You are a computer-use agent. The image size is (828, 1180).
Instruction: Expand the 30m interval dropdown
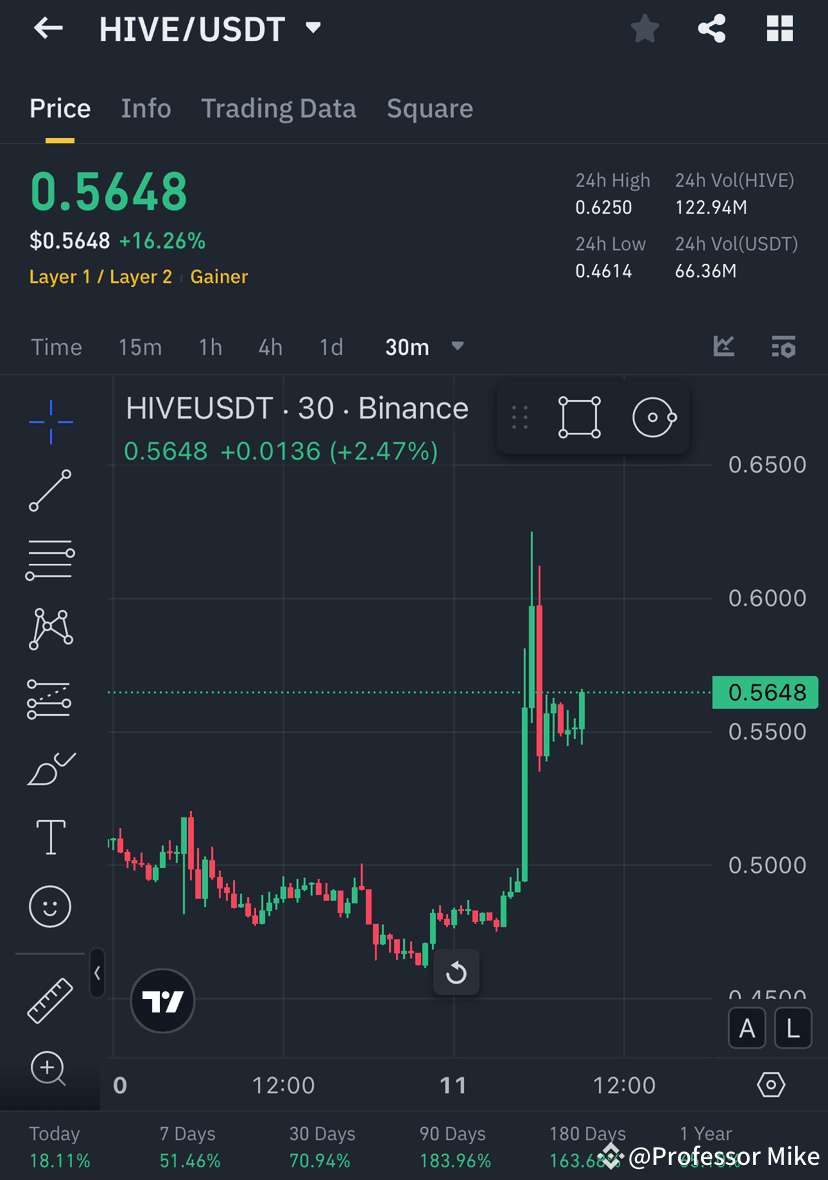pos(457,347)
